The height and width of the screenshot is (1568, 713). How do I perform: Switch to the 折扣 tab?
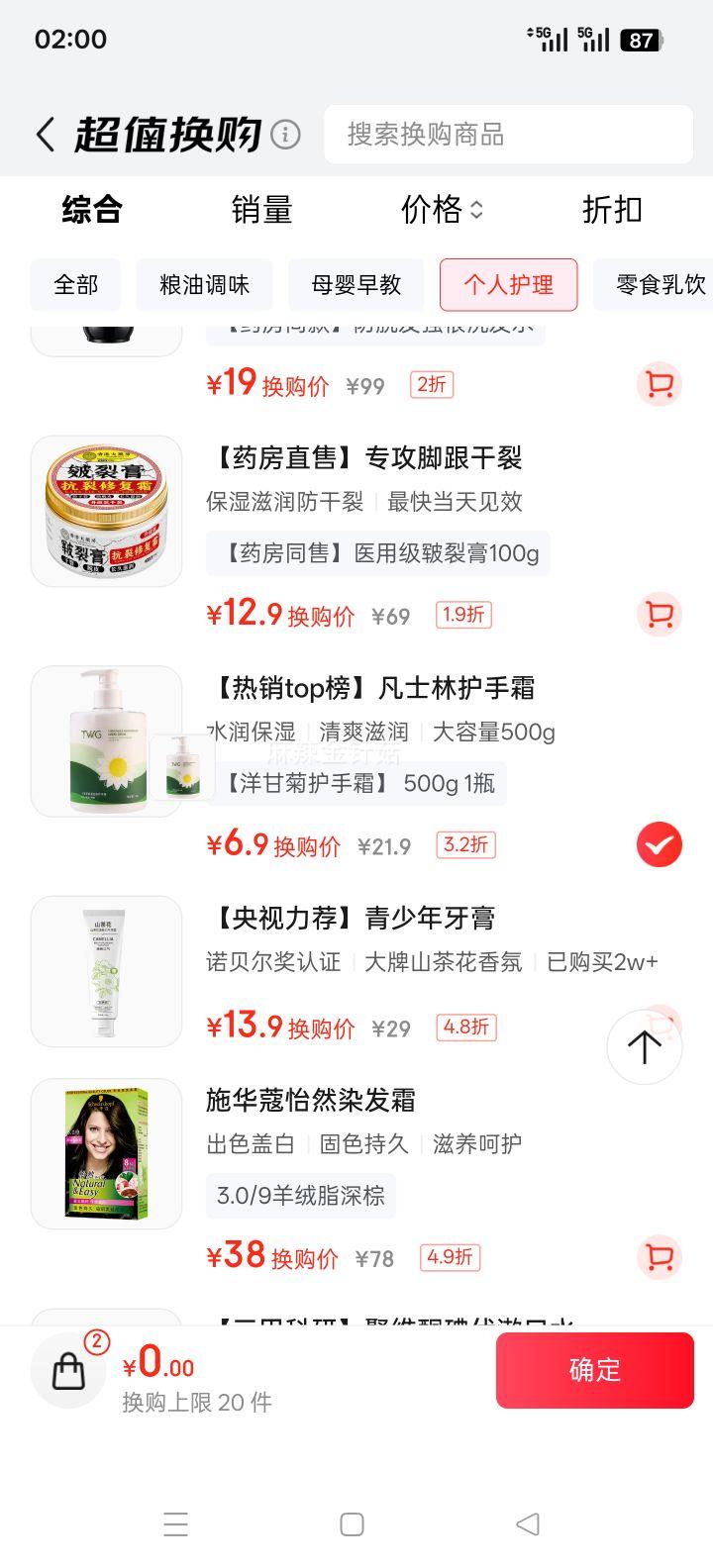click(611, 210)
